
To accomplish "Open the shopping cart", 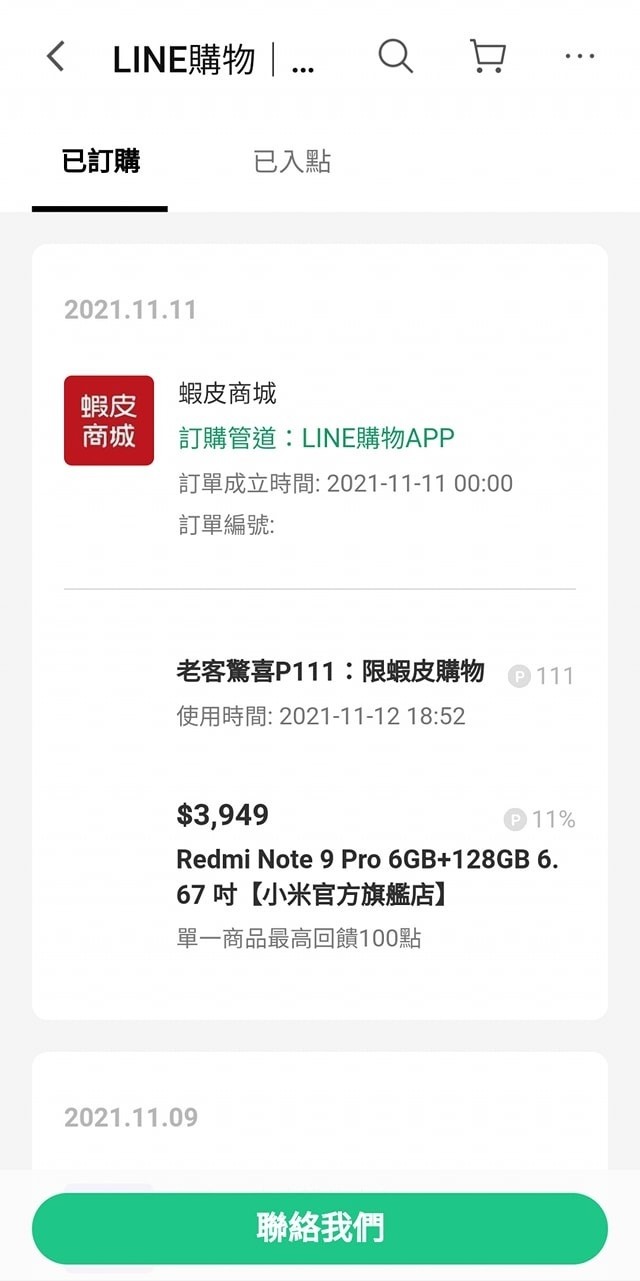I will coord(487,57).
